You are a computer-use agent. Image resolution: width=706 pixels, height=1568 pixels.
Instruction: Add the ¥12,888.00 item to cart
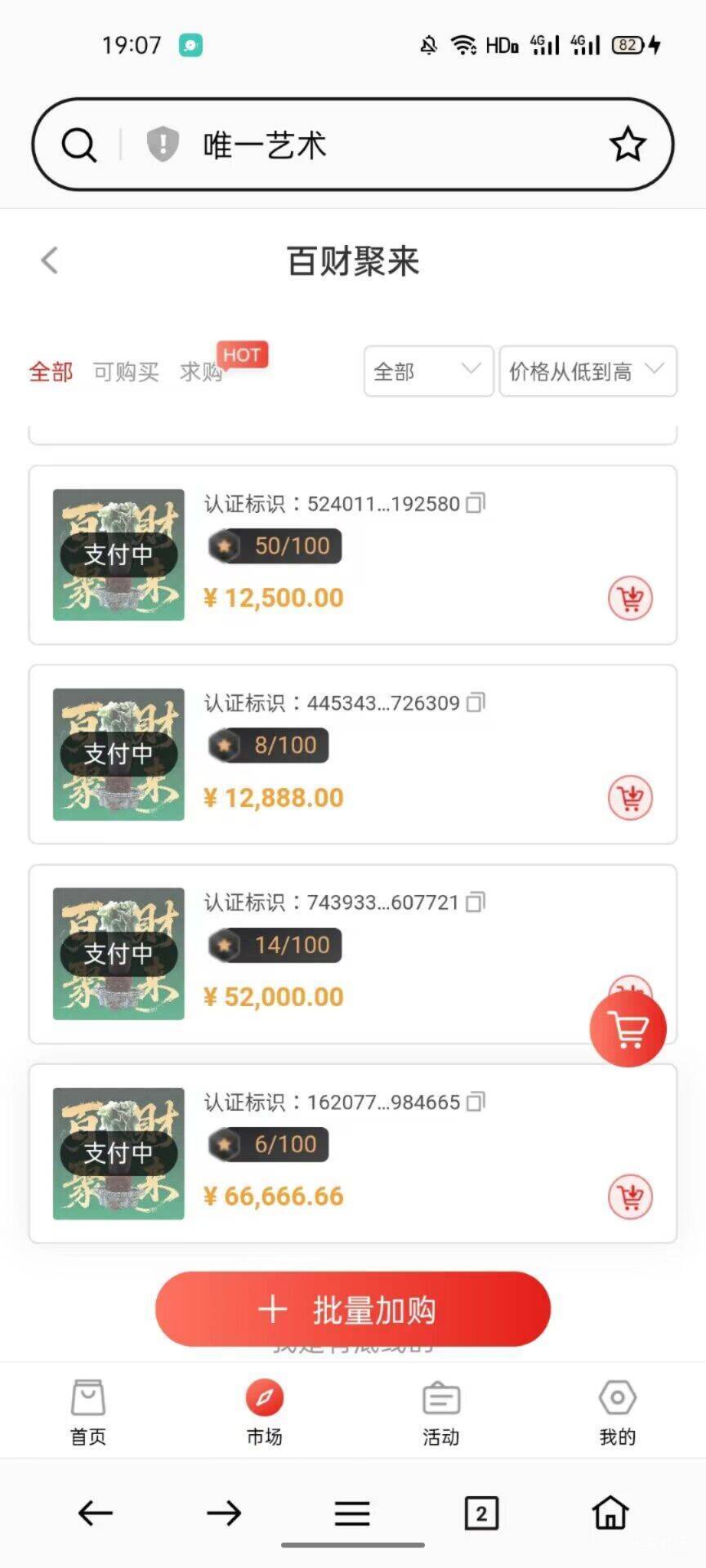630,798
